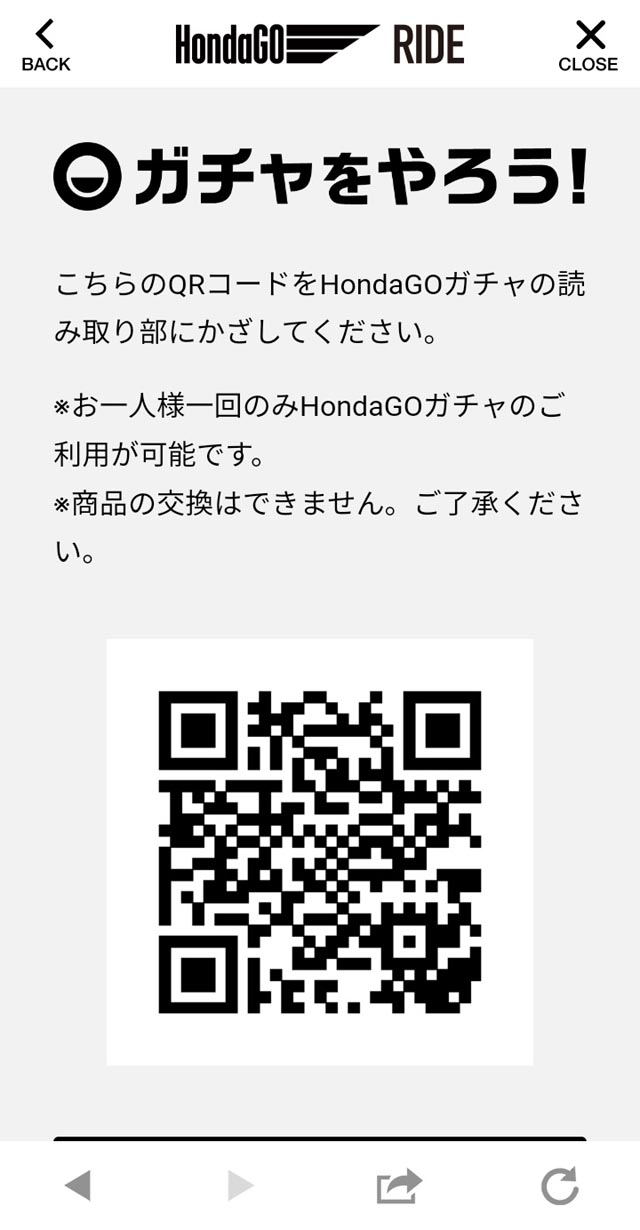Image resolution: width=640 pixels, height=1230 pixels.
Task: Tap the browser back arrow in bottom toolbar
Action: click(78, 1186)
